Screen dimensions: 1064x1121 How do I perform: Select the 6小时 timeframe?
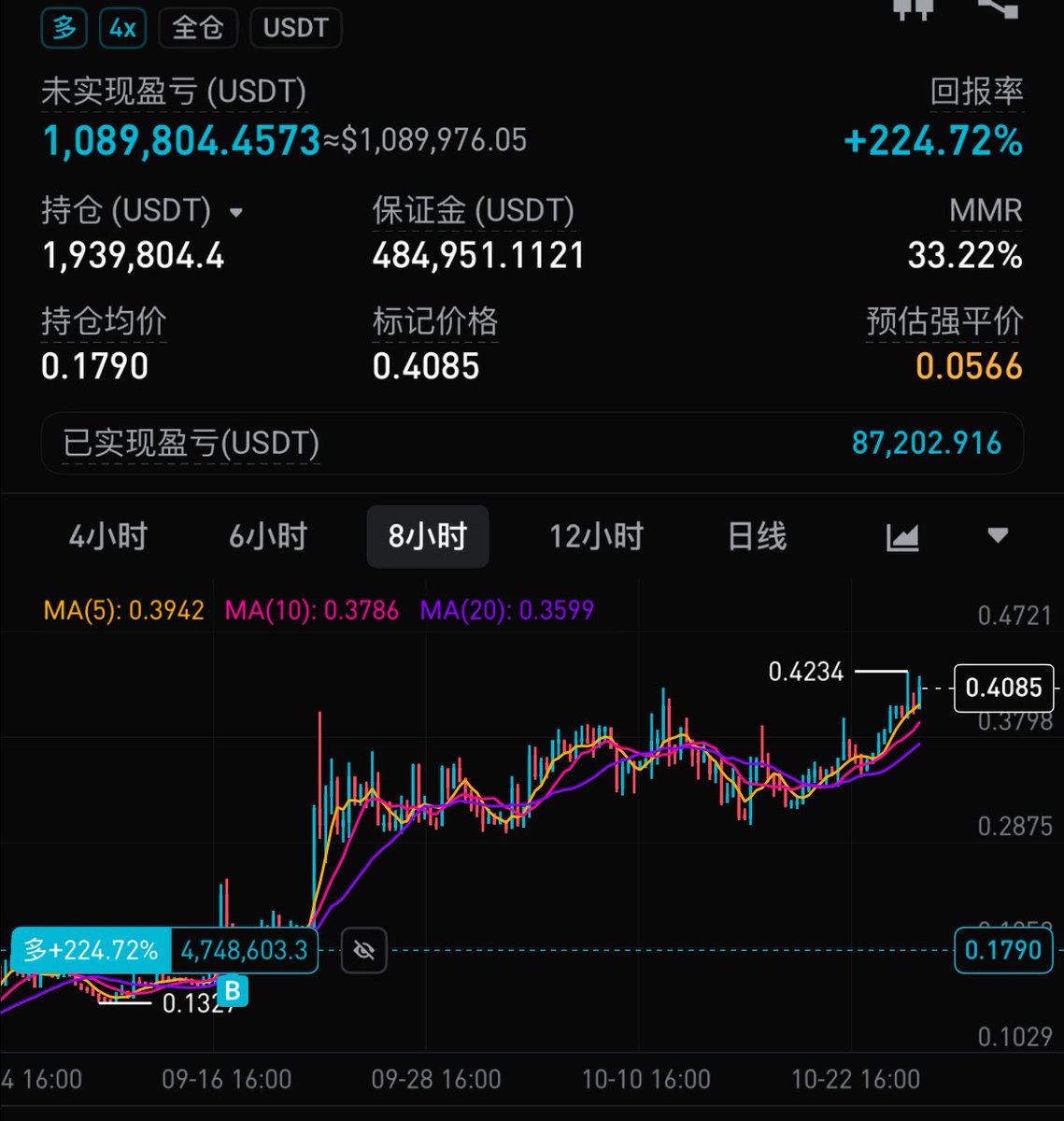[x=268, y=537]
